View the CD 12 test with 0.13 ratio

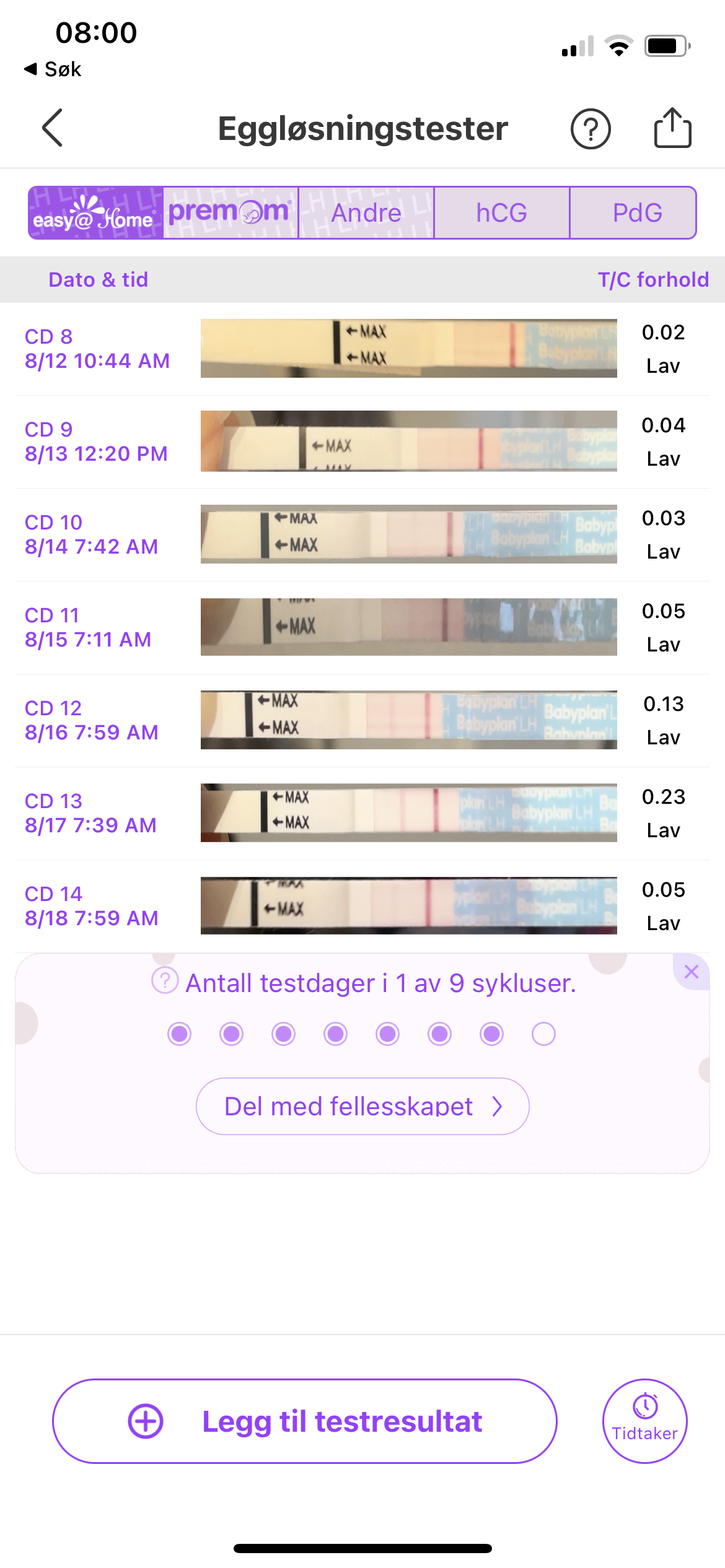362,720
